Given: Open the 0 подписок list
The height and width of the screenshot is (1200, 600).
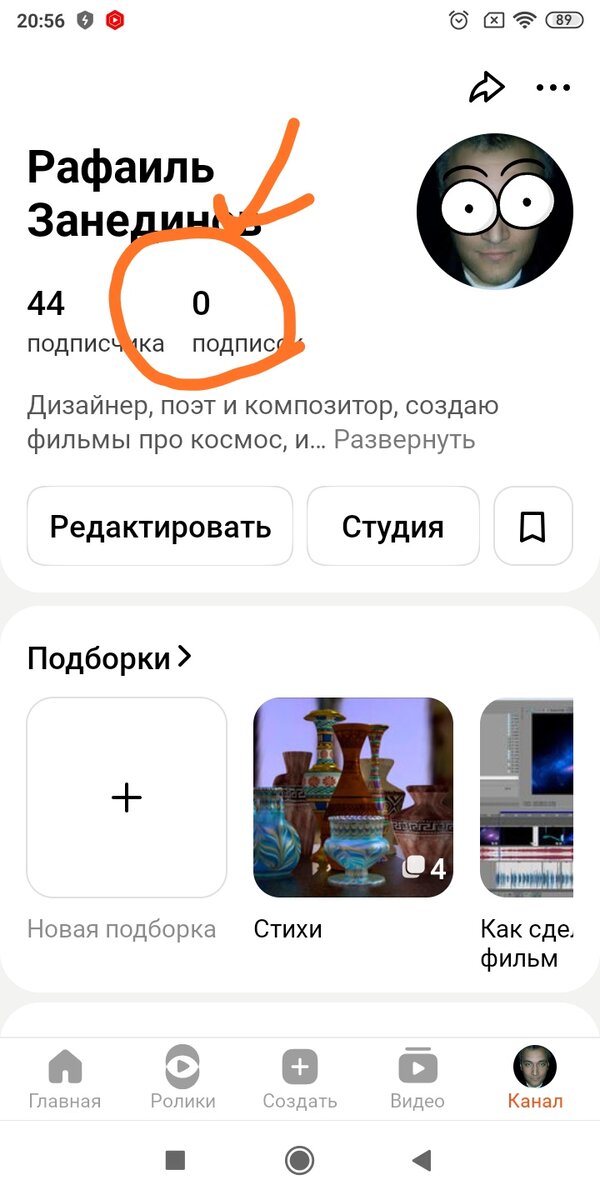Looking at the screenshot, I should pyautogui.click(x=245, y=321).
